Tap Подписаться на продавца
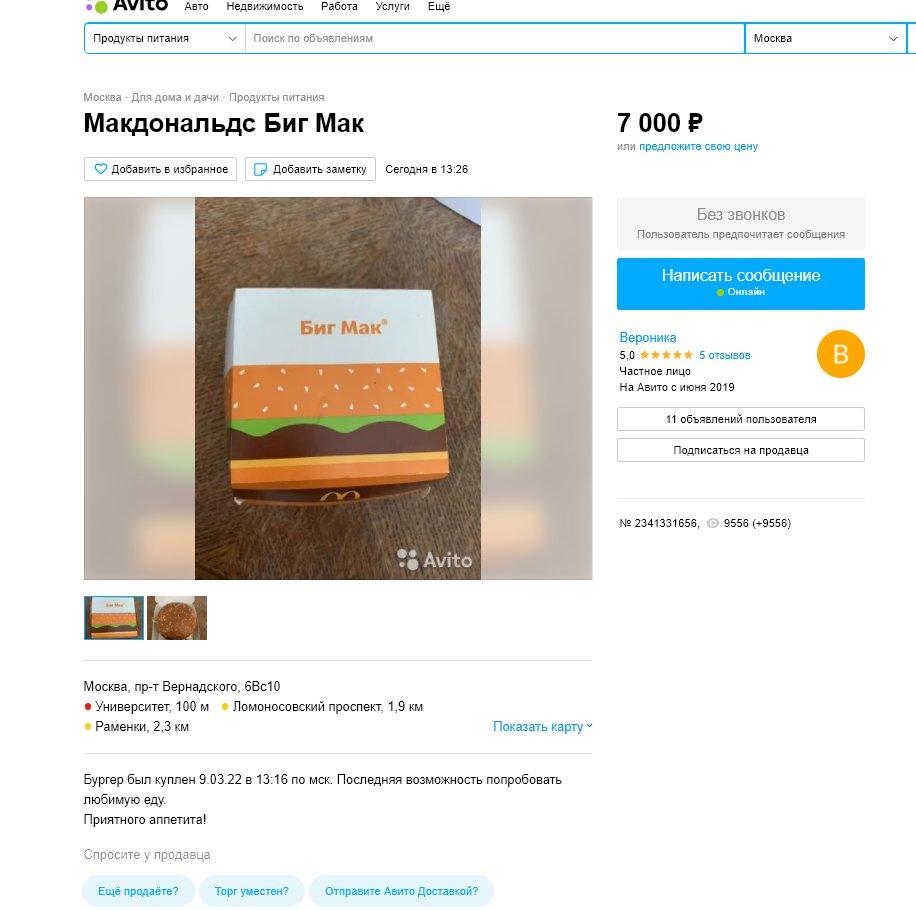Screen dimensions: 916x910 coord(740,450)
